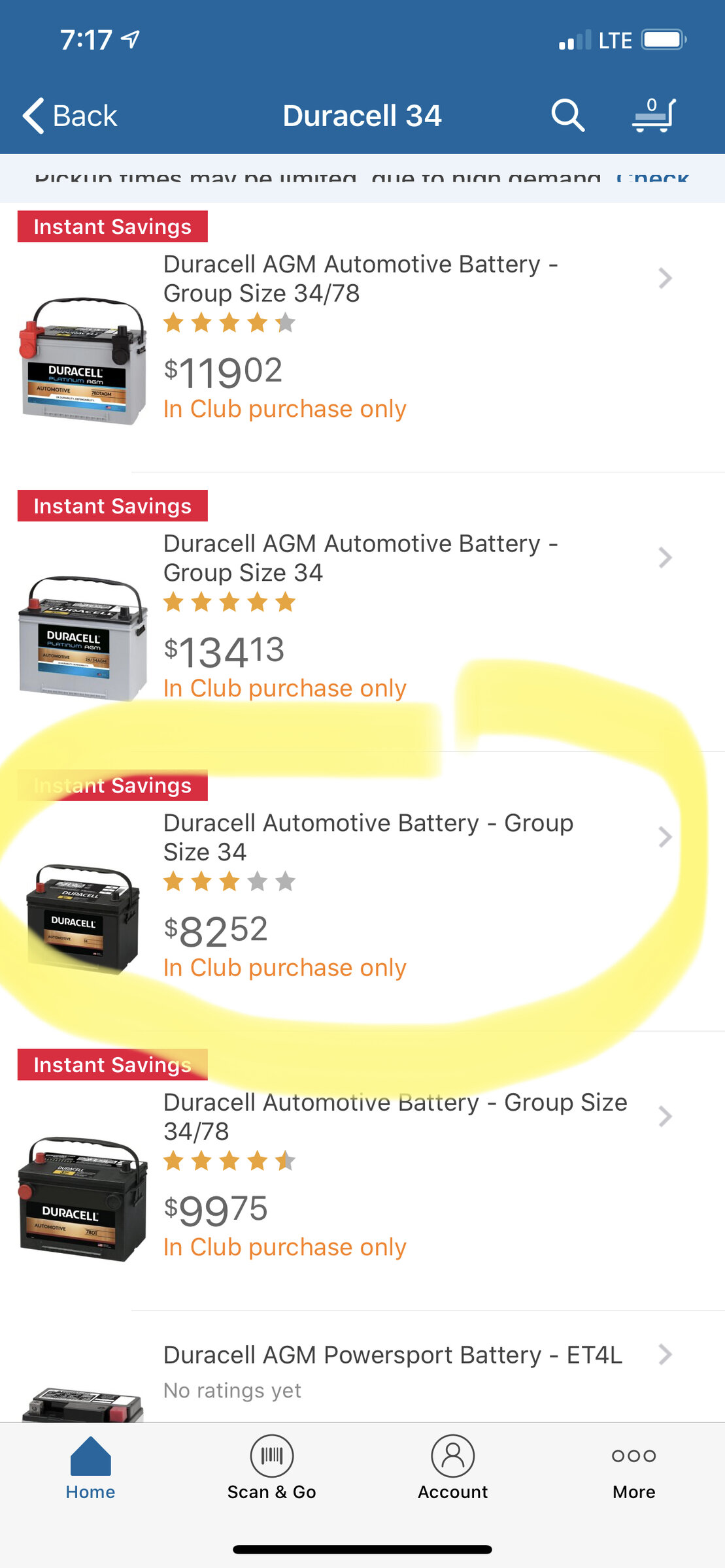Open the $99.75 Automotive Battery Group Size 34/78
Screen dimensions: 725x1568
click(x=395, y=1117)
